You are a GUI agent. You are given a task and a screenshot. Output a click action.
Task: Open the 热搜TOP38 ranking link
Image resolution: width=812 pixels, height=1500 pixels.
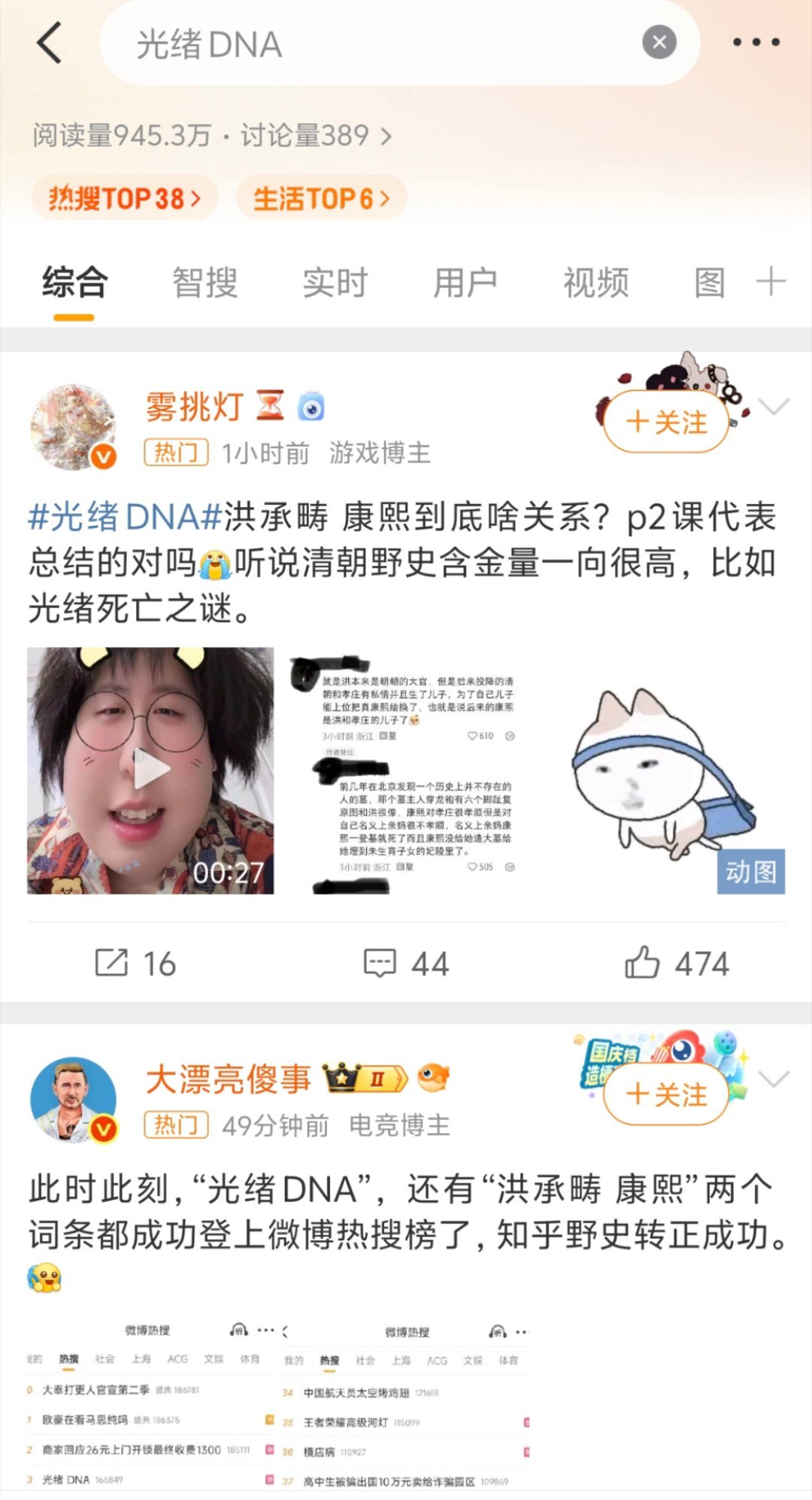coord(124,196)
